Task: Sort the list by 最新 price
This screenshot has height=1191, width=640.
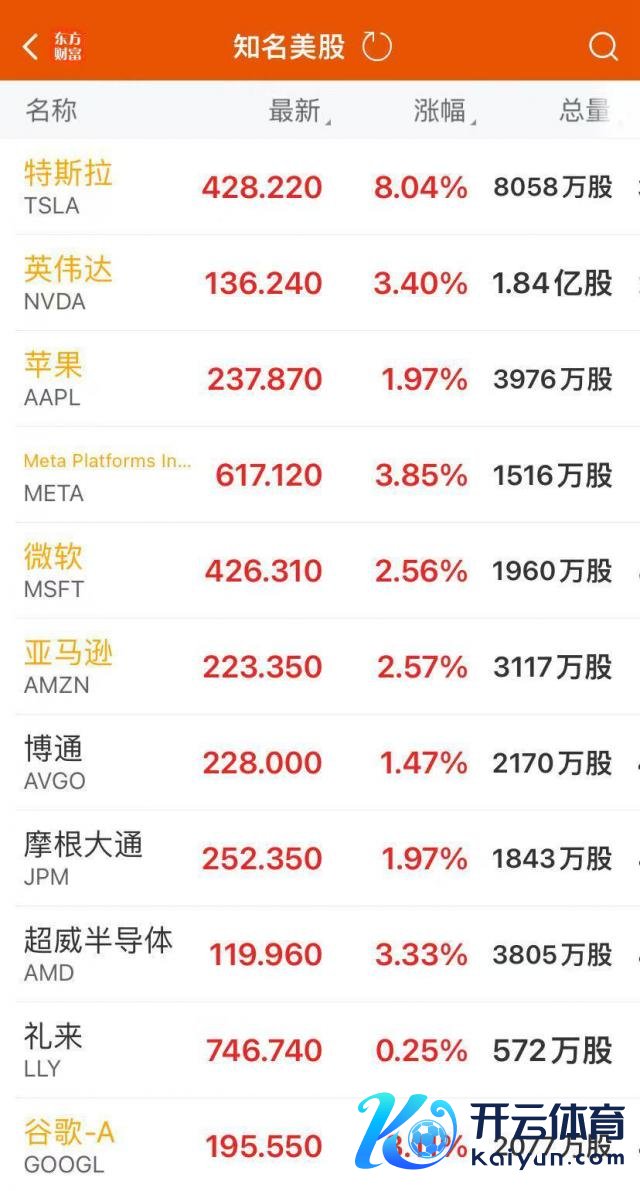Action: (x=296, y=111)
